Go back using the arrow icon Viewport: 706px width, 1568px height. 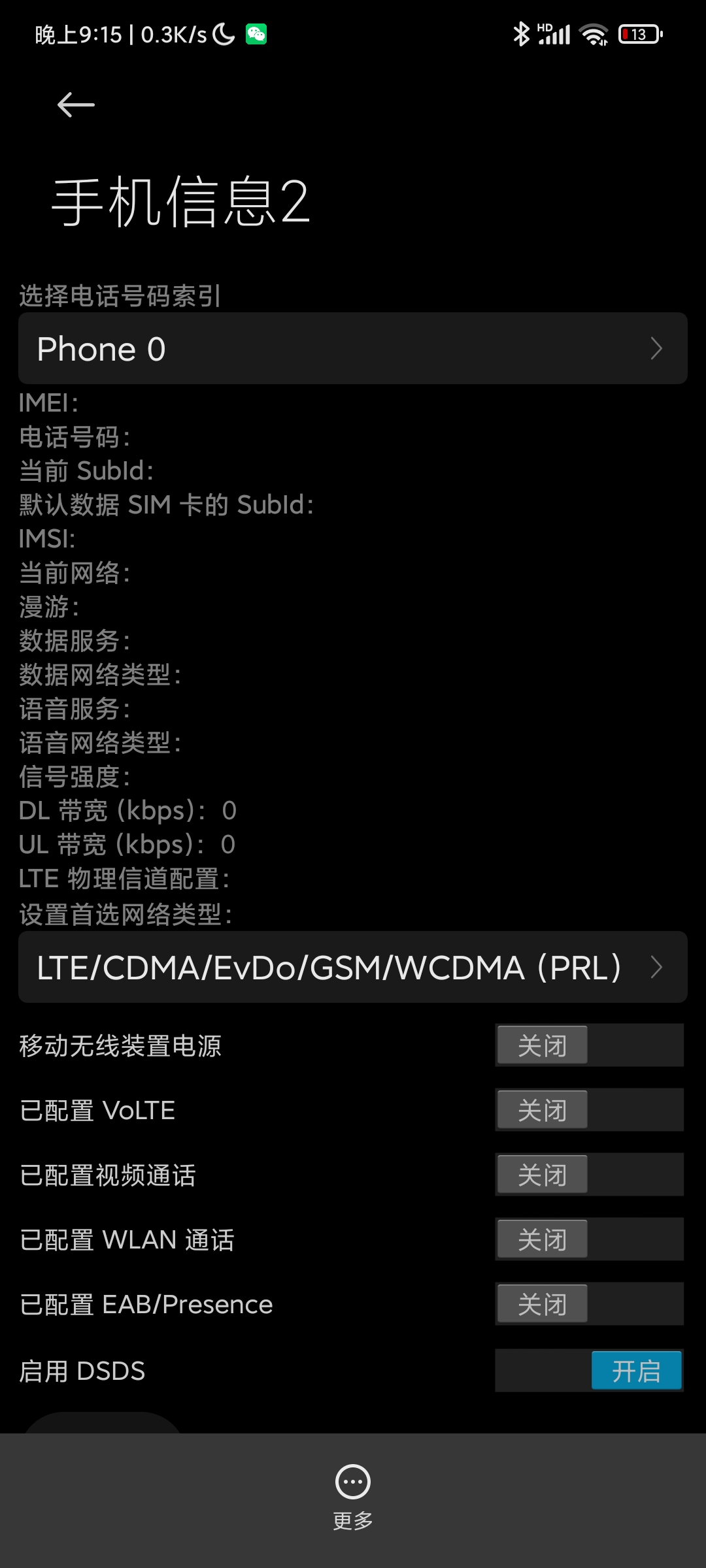coord(76,105)
